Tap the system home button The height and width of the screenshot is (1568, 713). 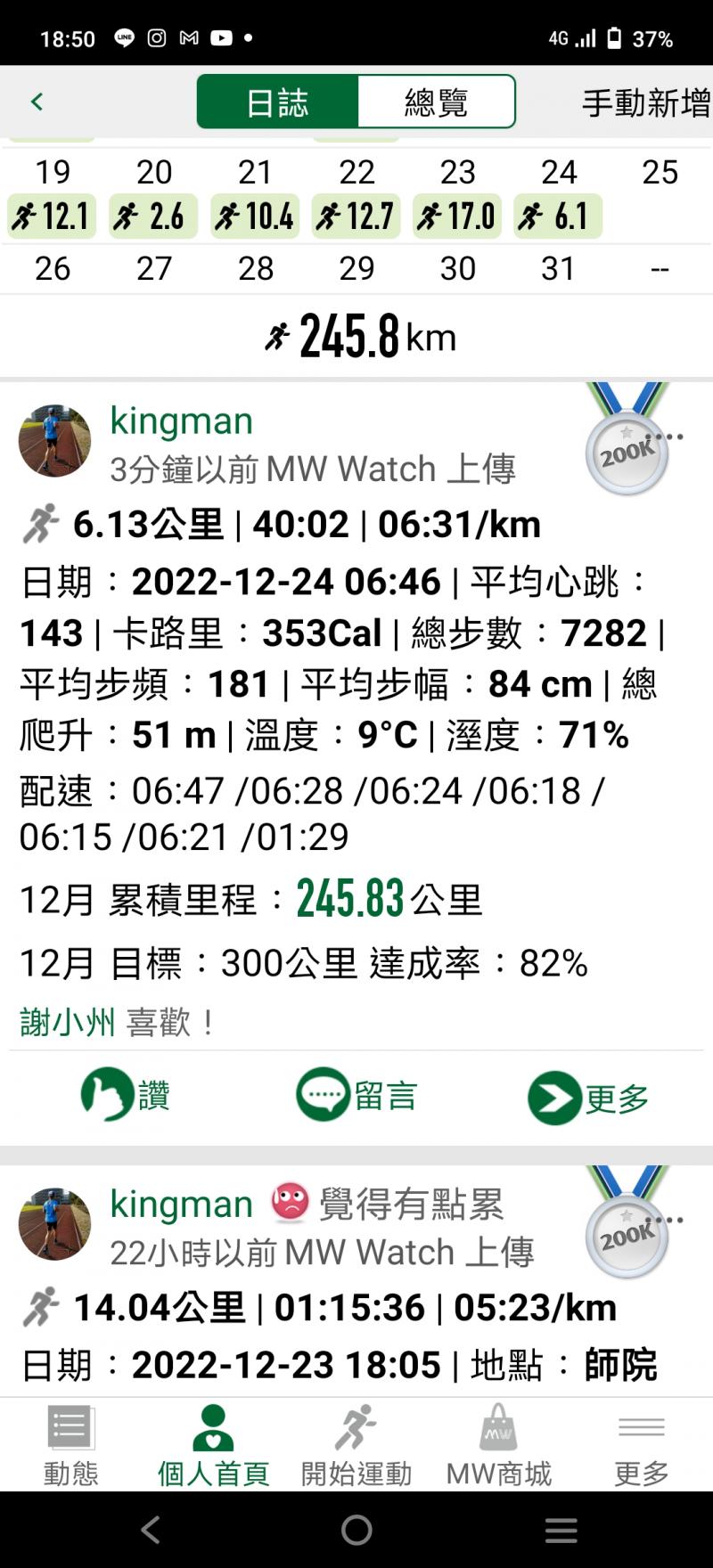point(356,1530)
